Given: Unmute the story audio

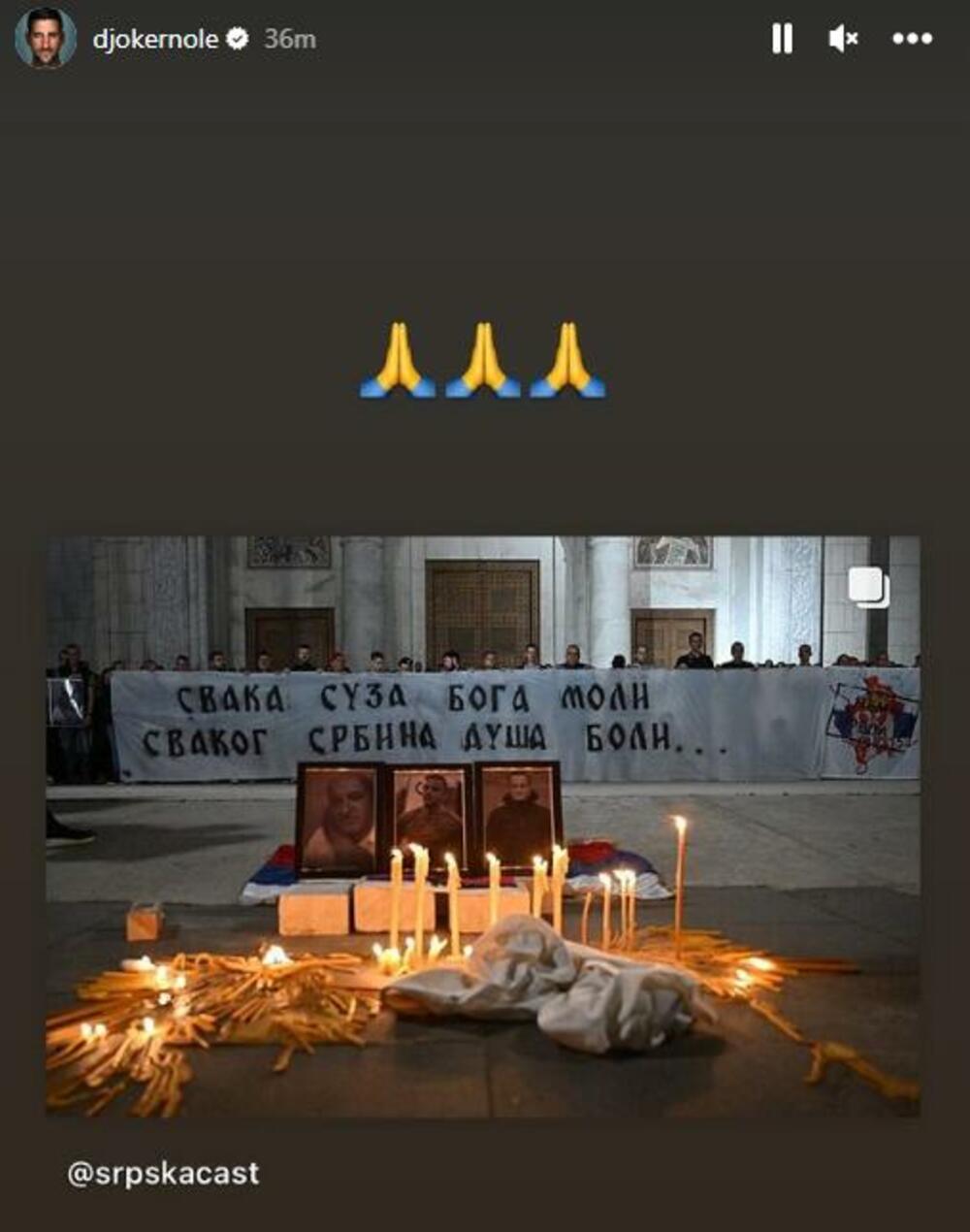Looking at the screenshot, I should [843, 39].
